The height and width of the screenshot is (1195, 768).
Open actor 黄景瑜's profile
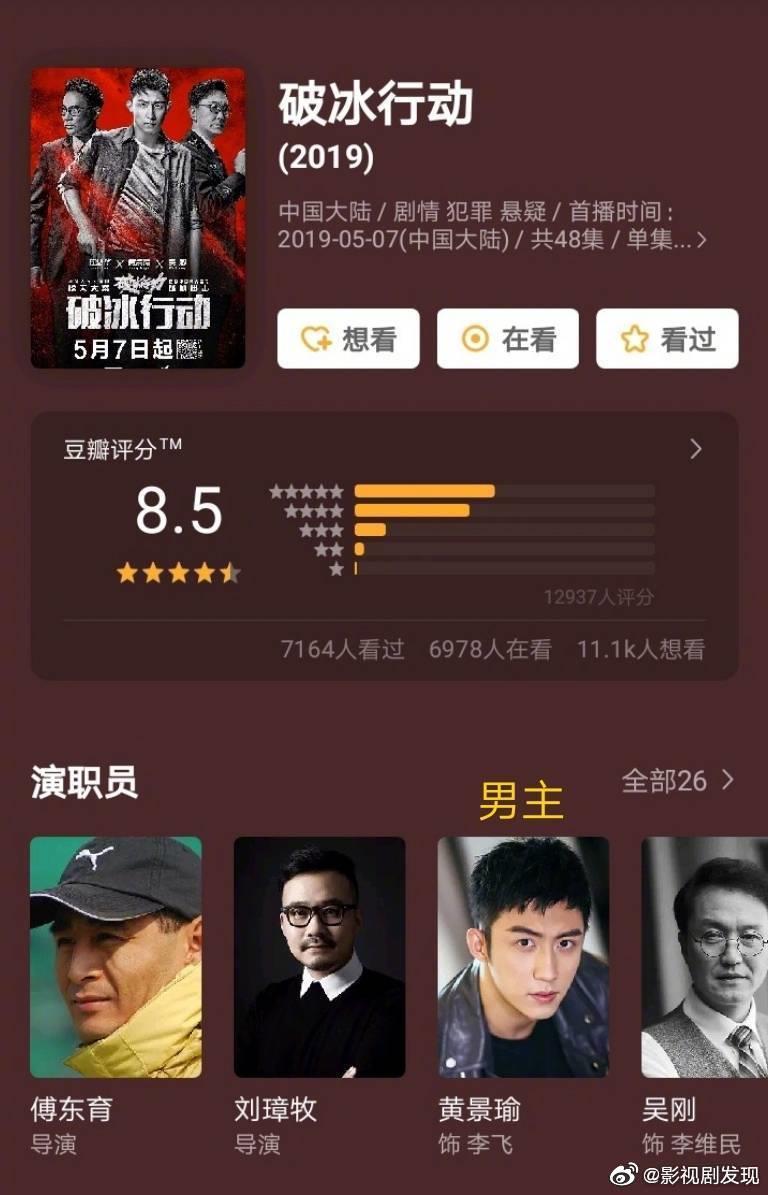tap(523, 956)
